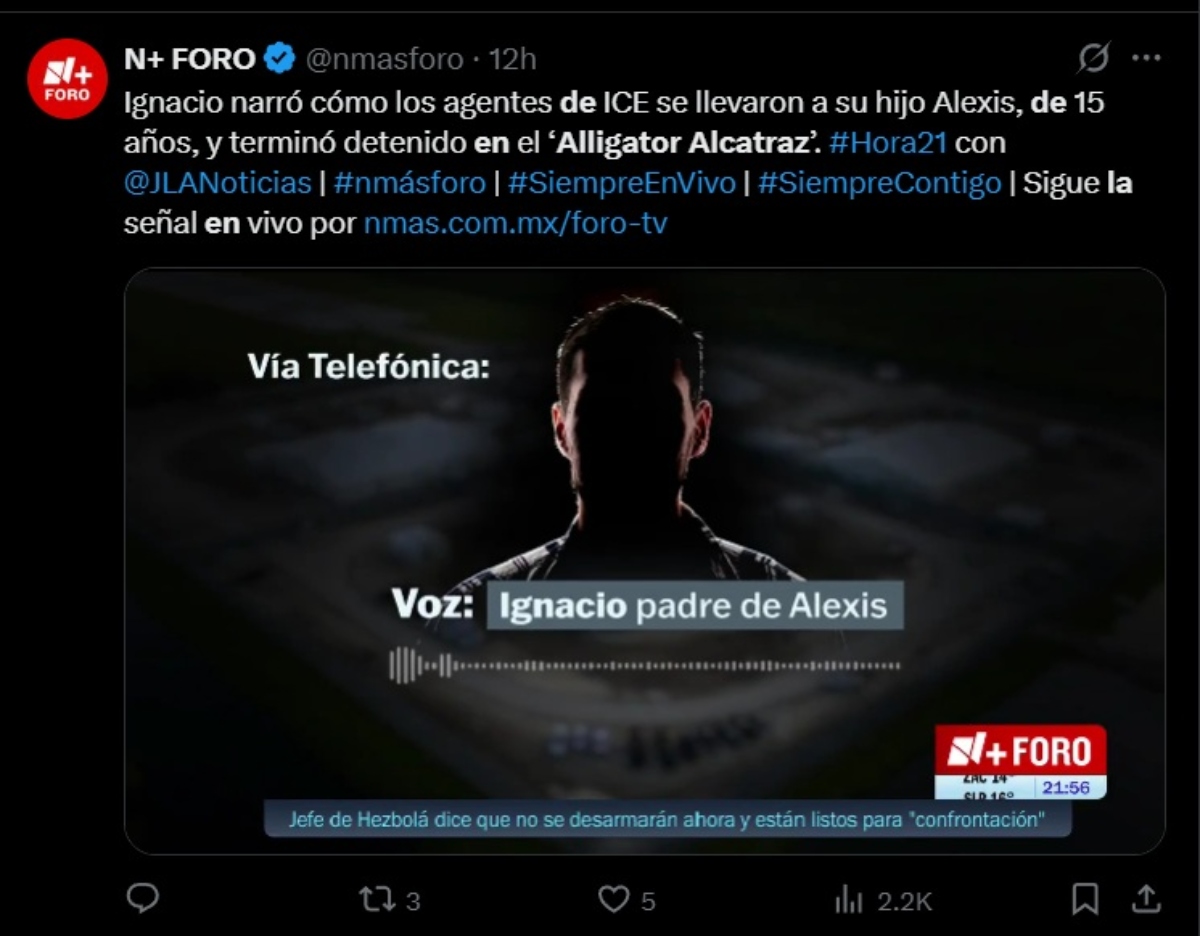Open the #SiempreEnVivo hashtag
Viewport: 1200px width, 936px height.
621,184
